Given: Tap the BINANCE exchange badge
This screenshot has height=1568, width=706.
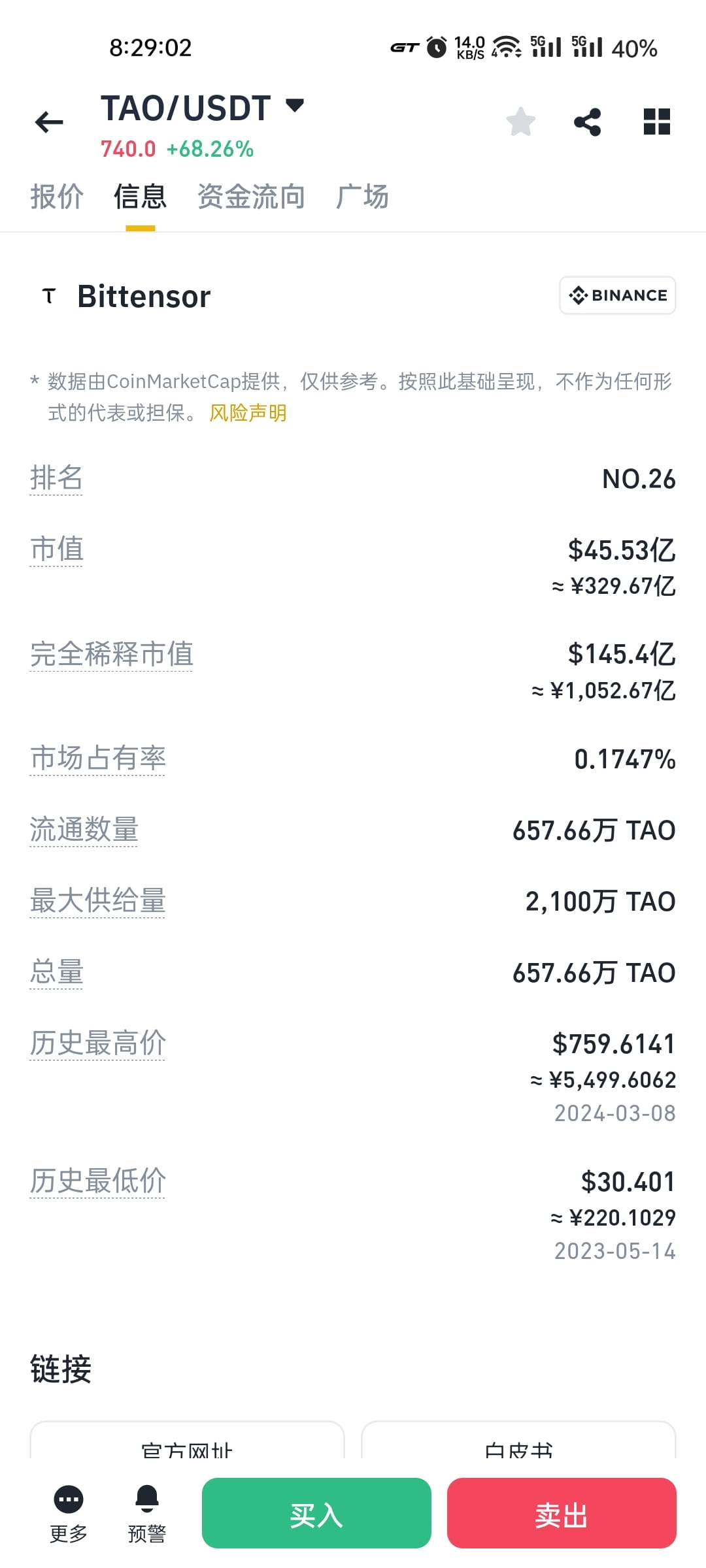Looking at the screenshot, I should point(616,295).
